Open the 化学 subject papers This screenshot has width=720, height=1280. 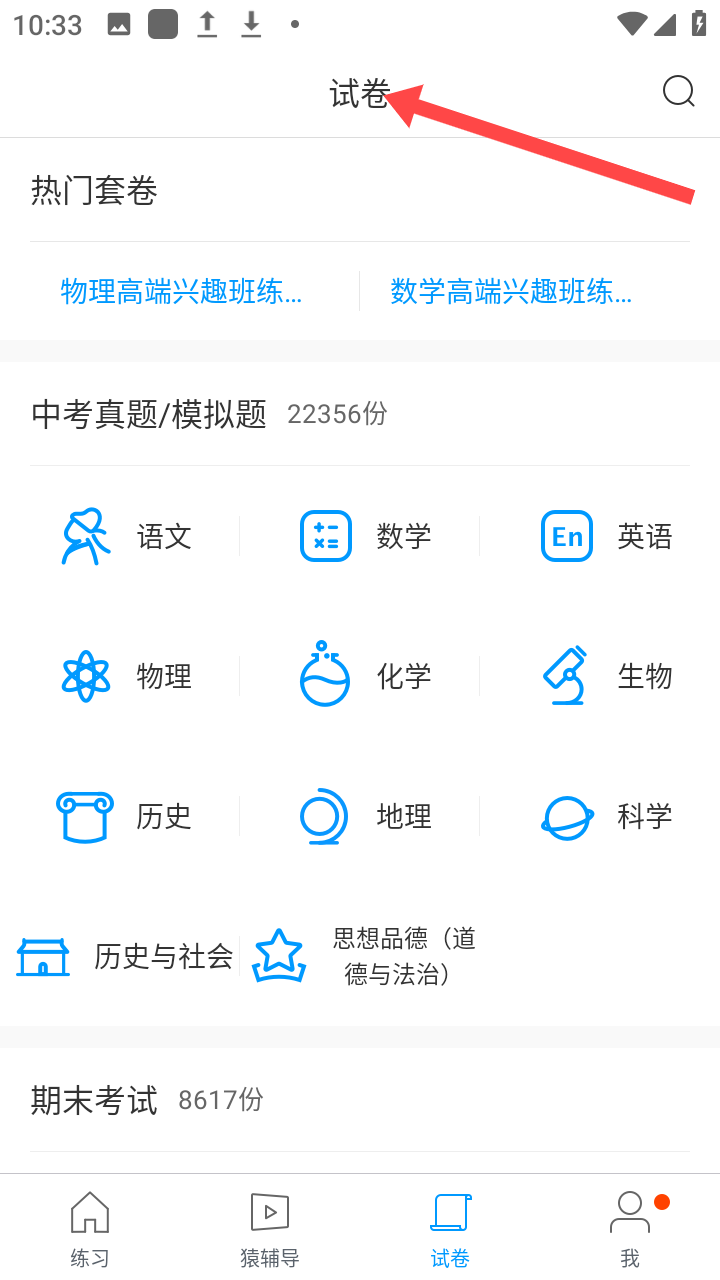tap(365, 676)
